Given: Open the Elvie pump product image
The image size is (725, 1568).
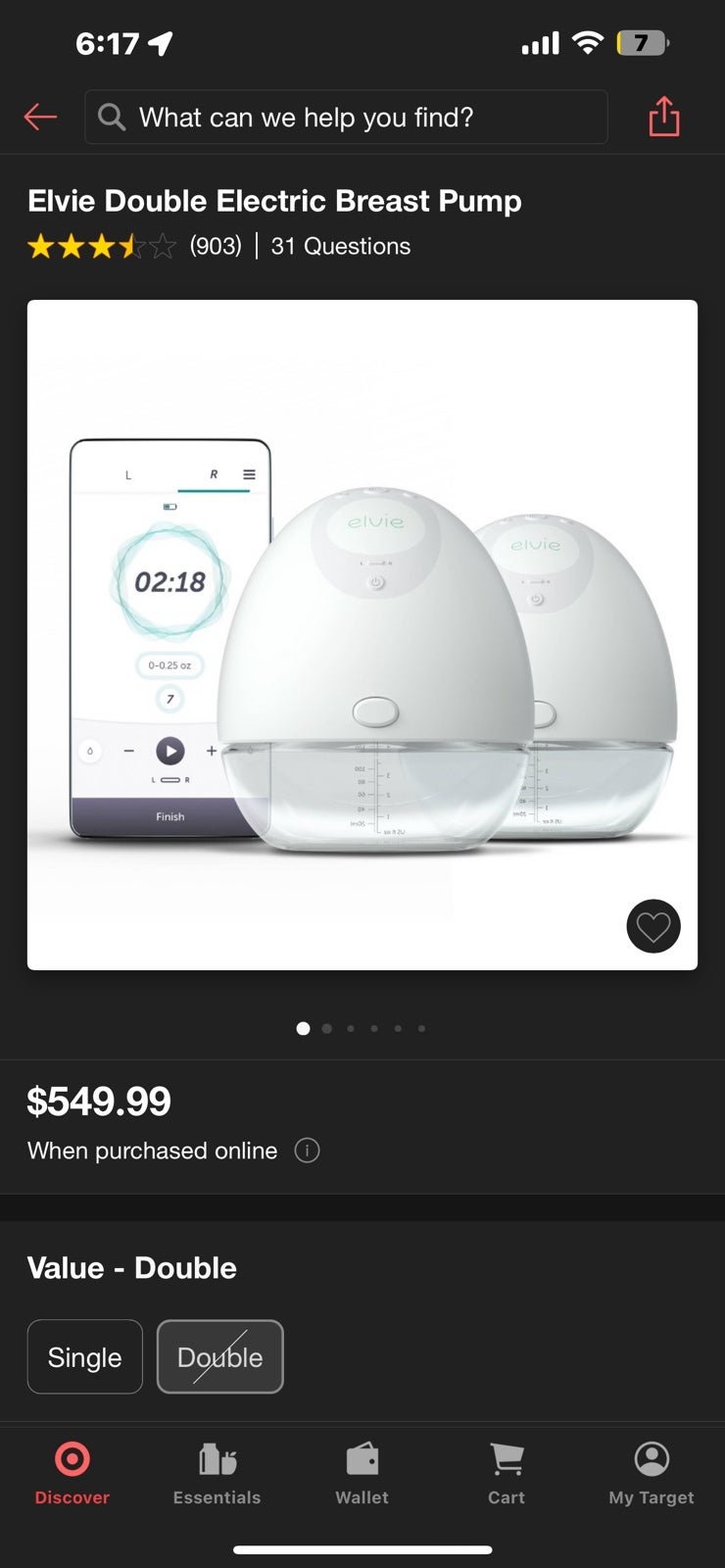Looking at the screenshot, I should pos(362,635).
